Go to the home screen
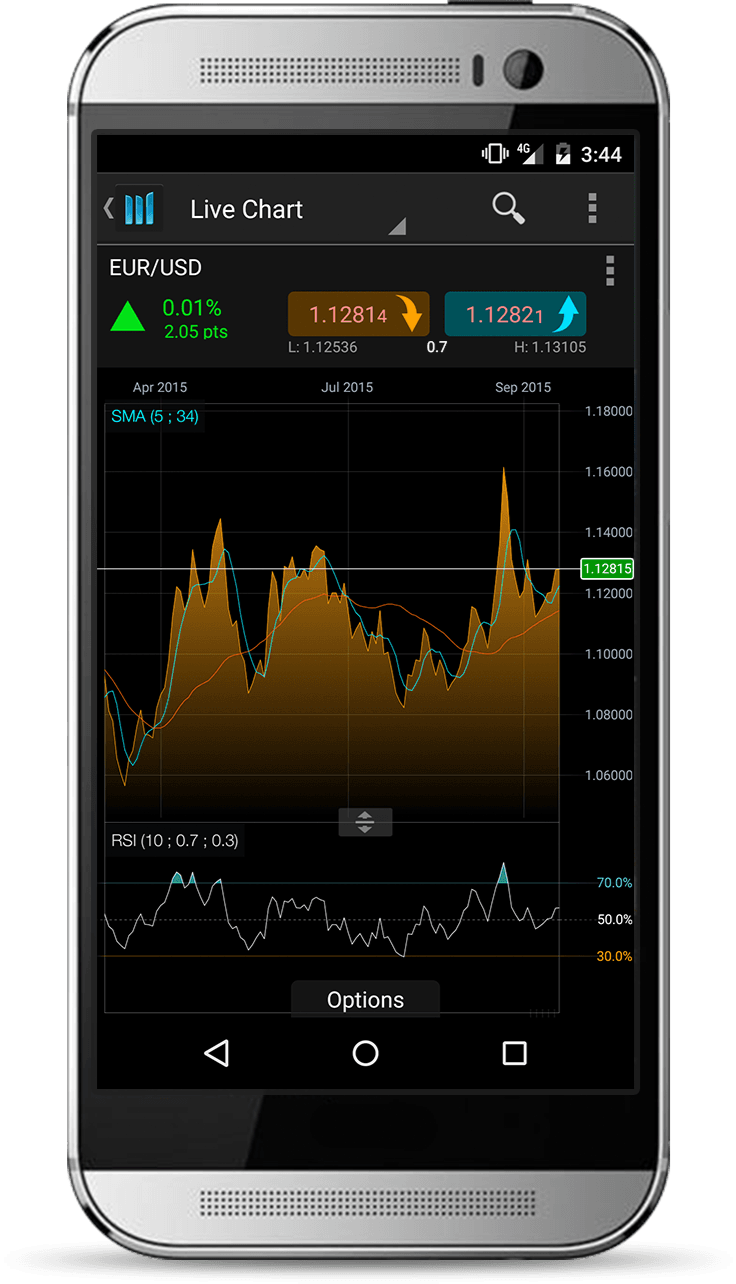 [366, 1053]
